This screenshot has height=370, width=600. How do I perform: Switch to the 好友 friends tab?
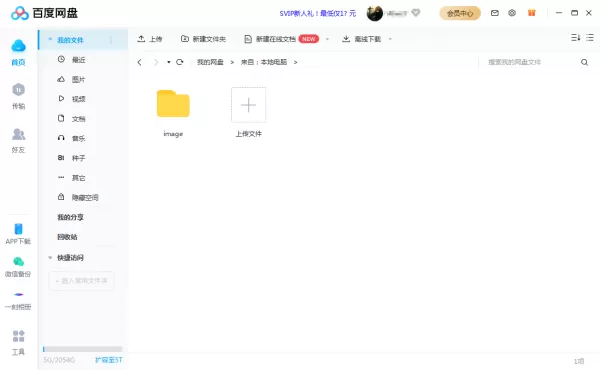pyautogui.click(x=18, y=140)
